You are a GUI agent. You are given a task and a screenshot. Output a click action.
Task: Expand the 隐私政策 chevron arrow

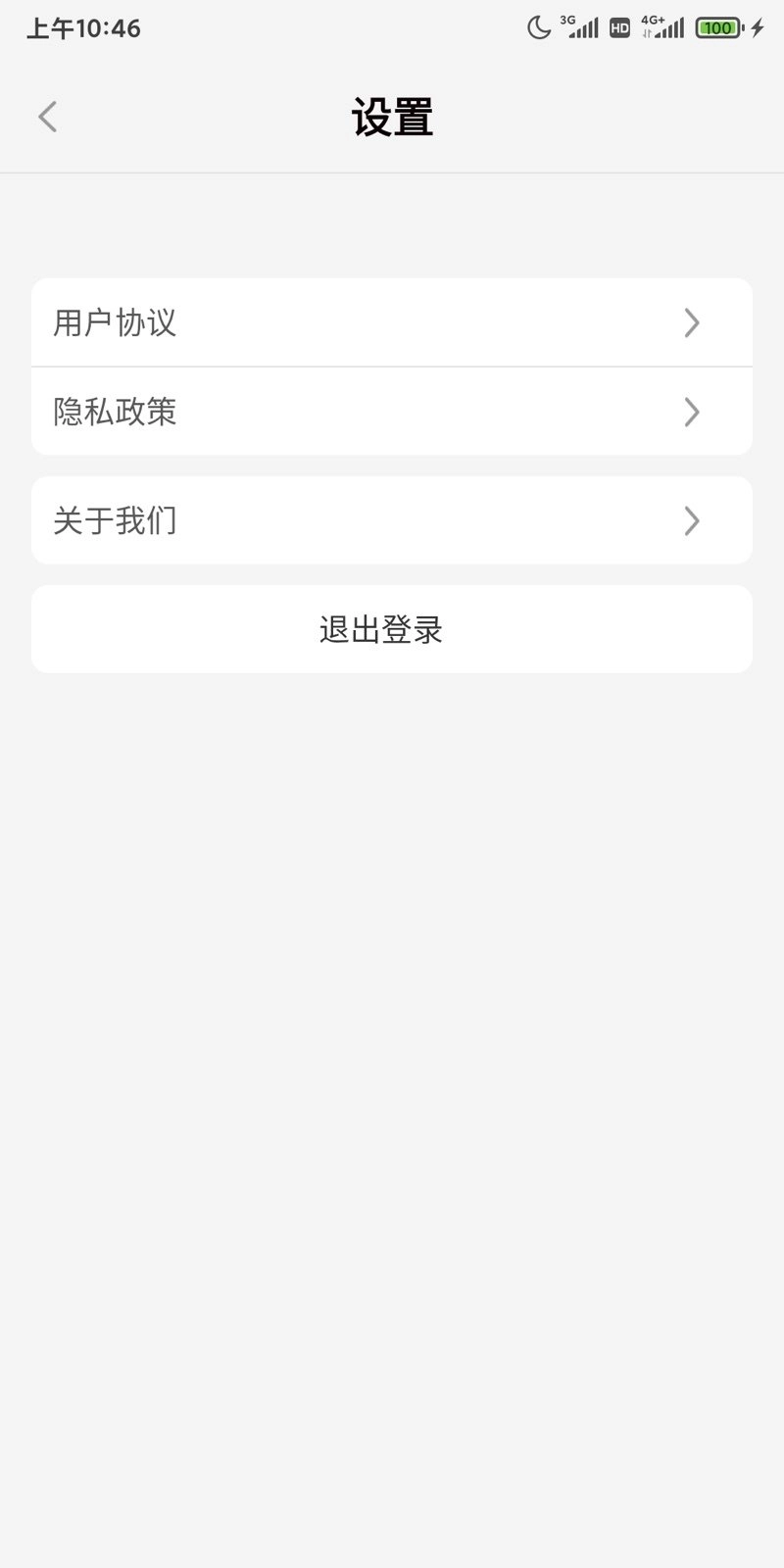coord(692,412)
